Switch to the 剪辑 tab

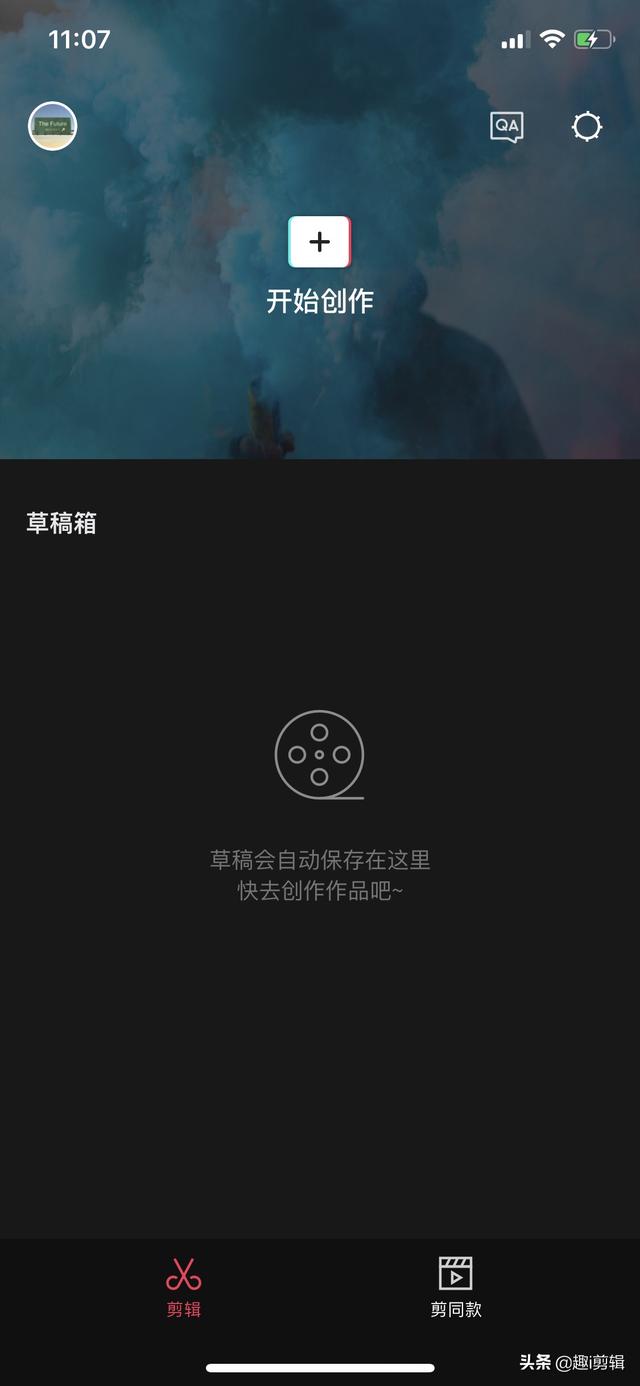184,1288
